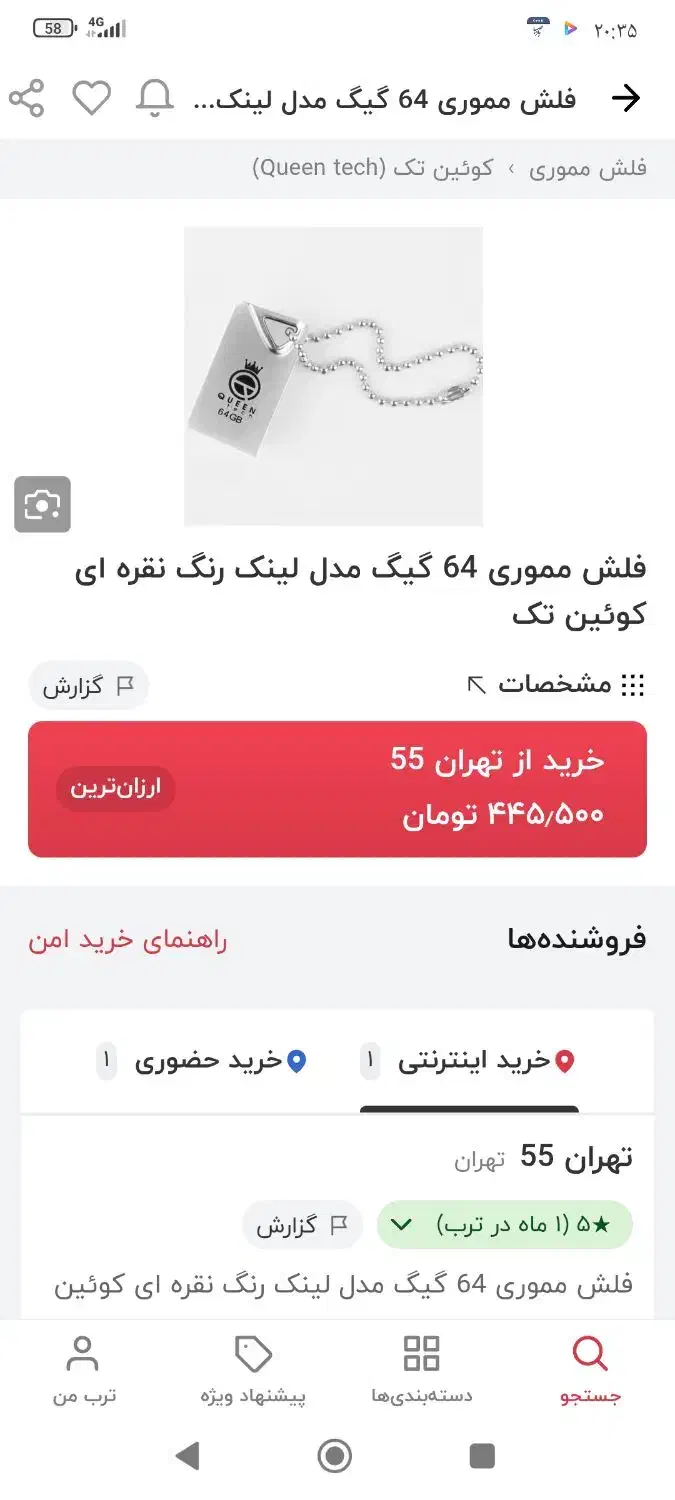Screen dimensions: 675x1500
Task: Open the ترب من profile tab
Action: click(x=84, y=1370)
